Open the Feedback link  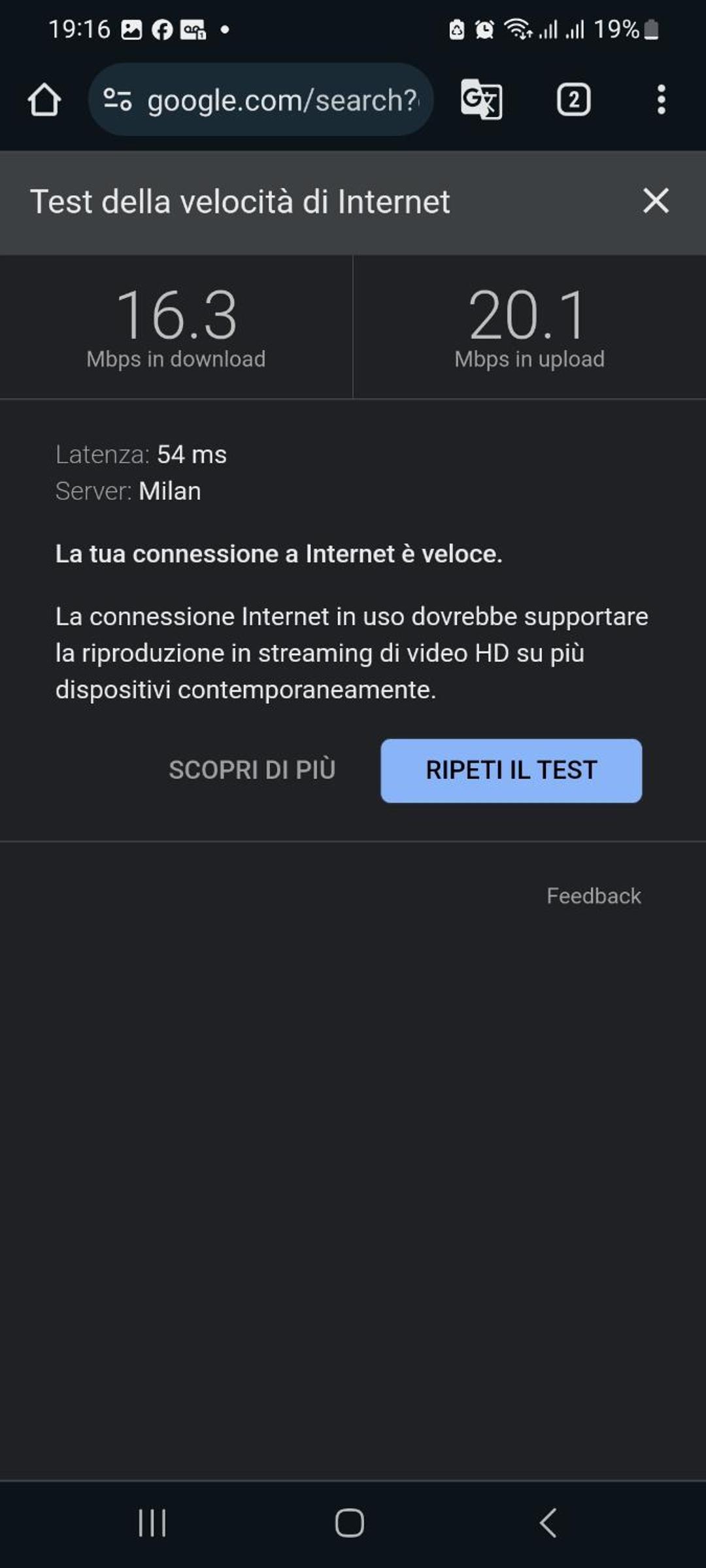point(594,896)
